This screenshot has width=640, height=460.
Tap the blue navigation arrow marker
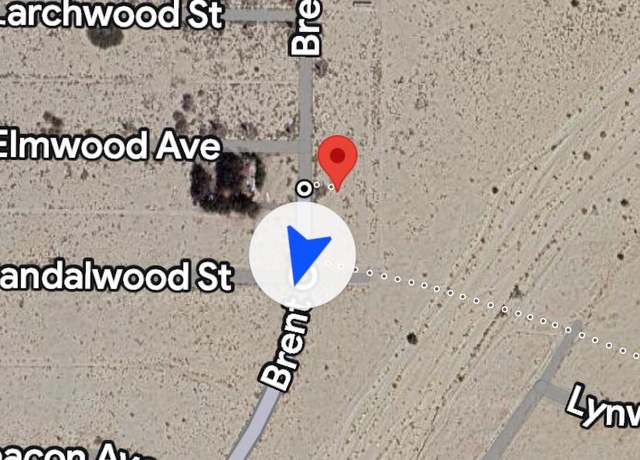(x=304, y=249)
